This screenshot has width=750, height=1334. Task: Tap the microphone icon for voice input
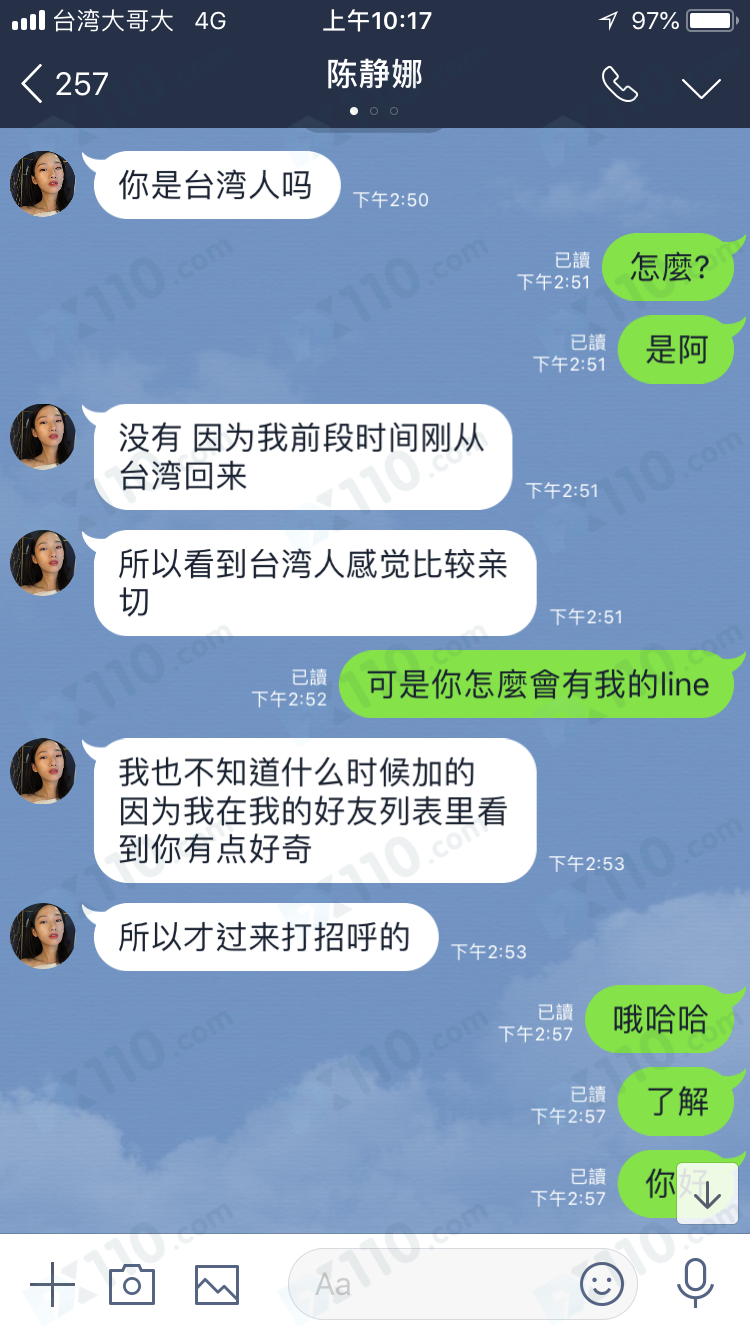click(x=693, y=1284)
